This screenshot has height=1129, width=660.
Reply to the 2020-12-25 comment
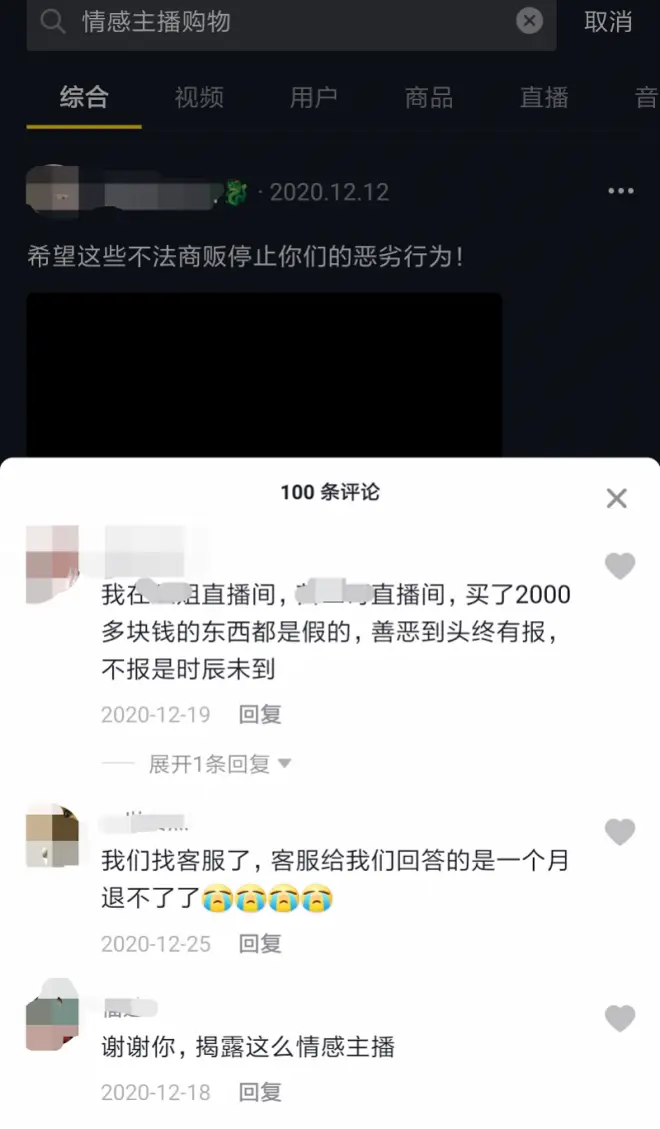pyautogui.click(x=260, y=943)
